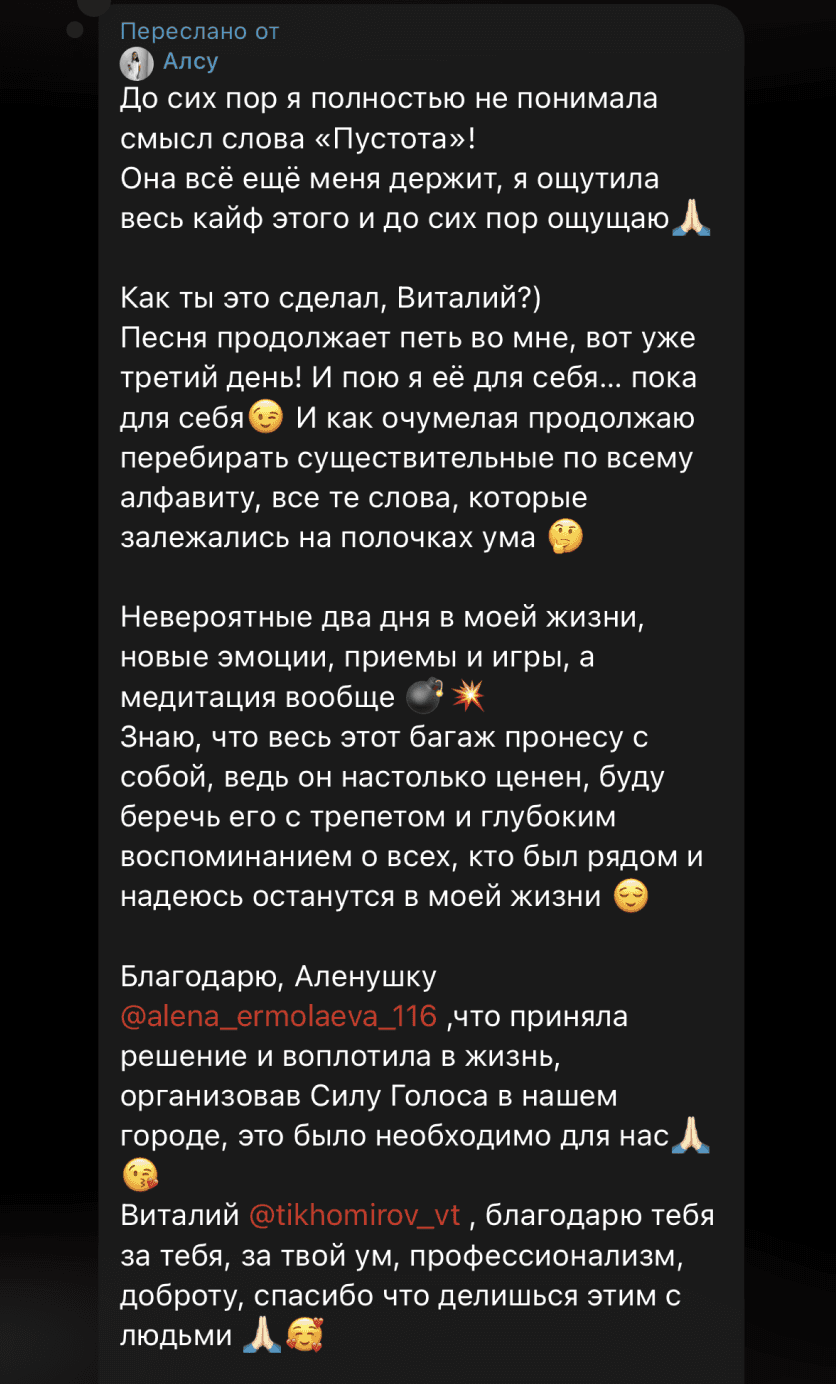The image size is (836, 1384).
Task: Open the @tikhomirov_vt mention
Action: [x=353, y=1215]
